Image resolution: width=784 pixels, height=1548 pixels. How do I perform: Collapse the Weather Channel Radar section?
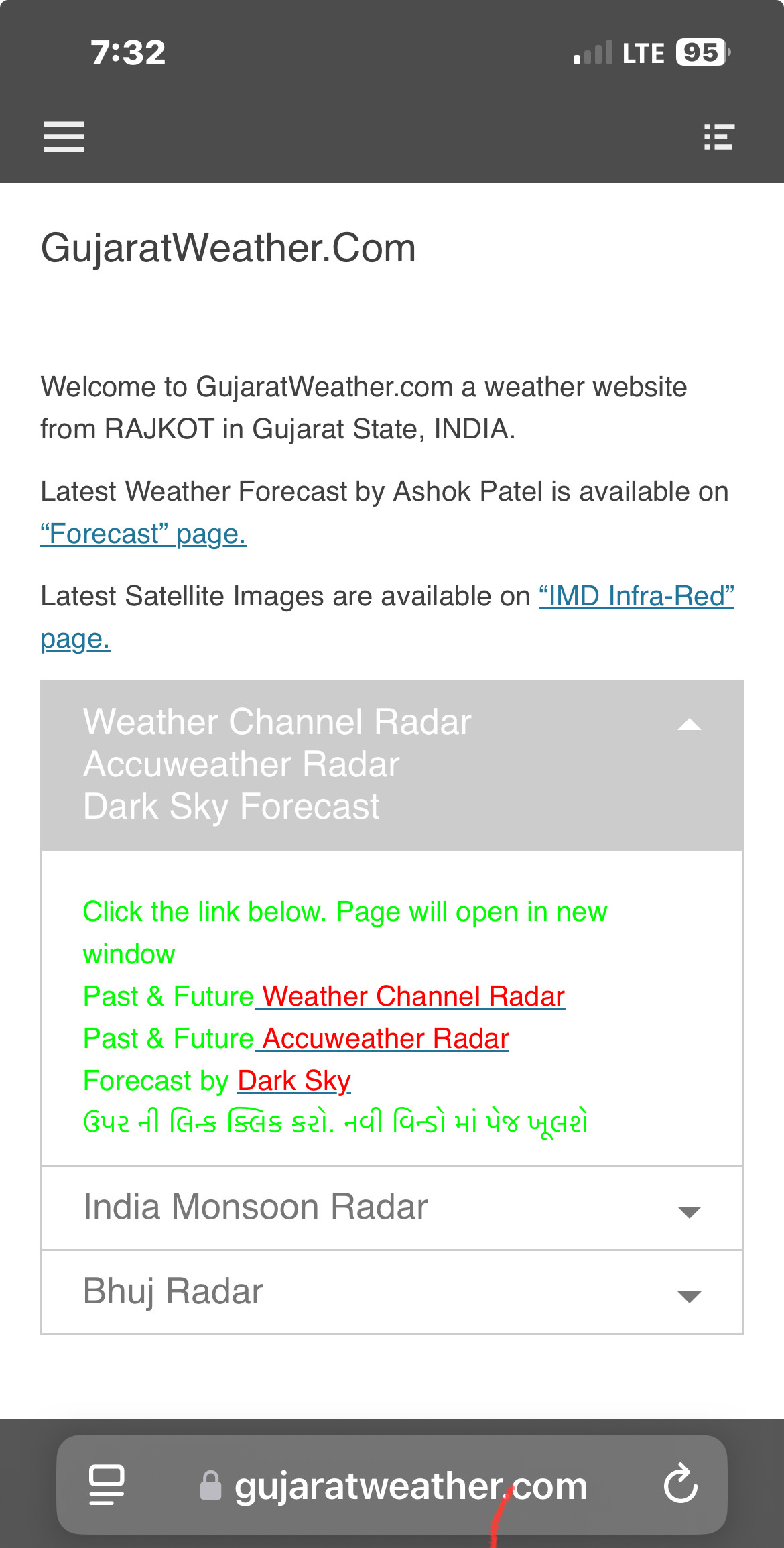(x=689, y=725)
